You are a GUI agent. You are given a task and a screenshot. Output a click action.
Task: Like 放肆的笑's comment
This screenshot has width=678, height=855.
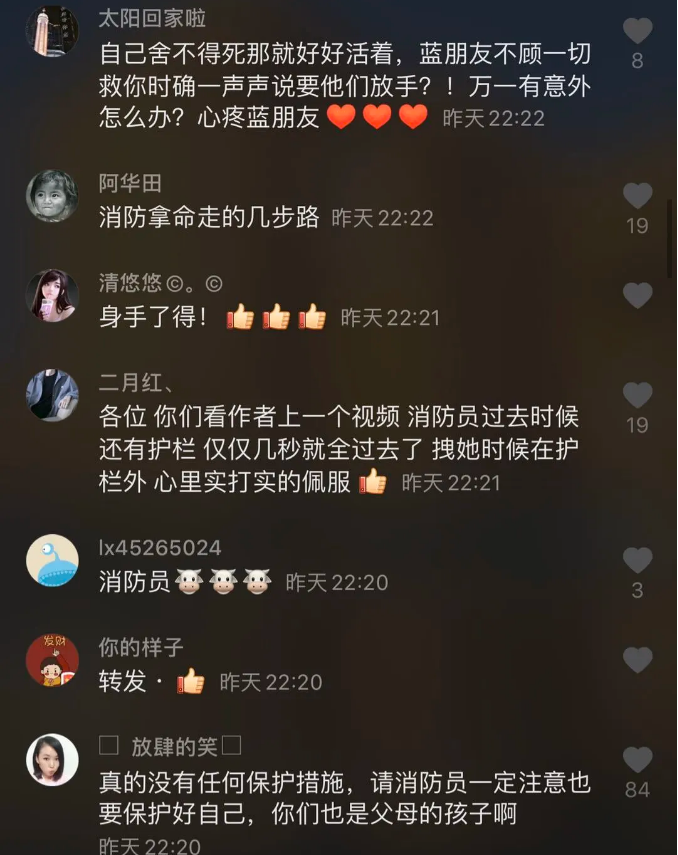coord(637,760)
